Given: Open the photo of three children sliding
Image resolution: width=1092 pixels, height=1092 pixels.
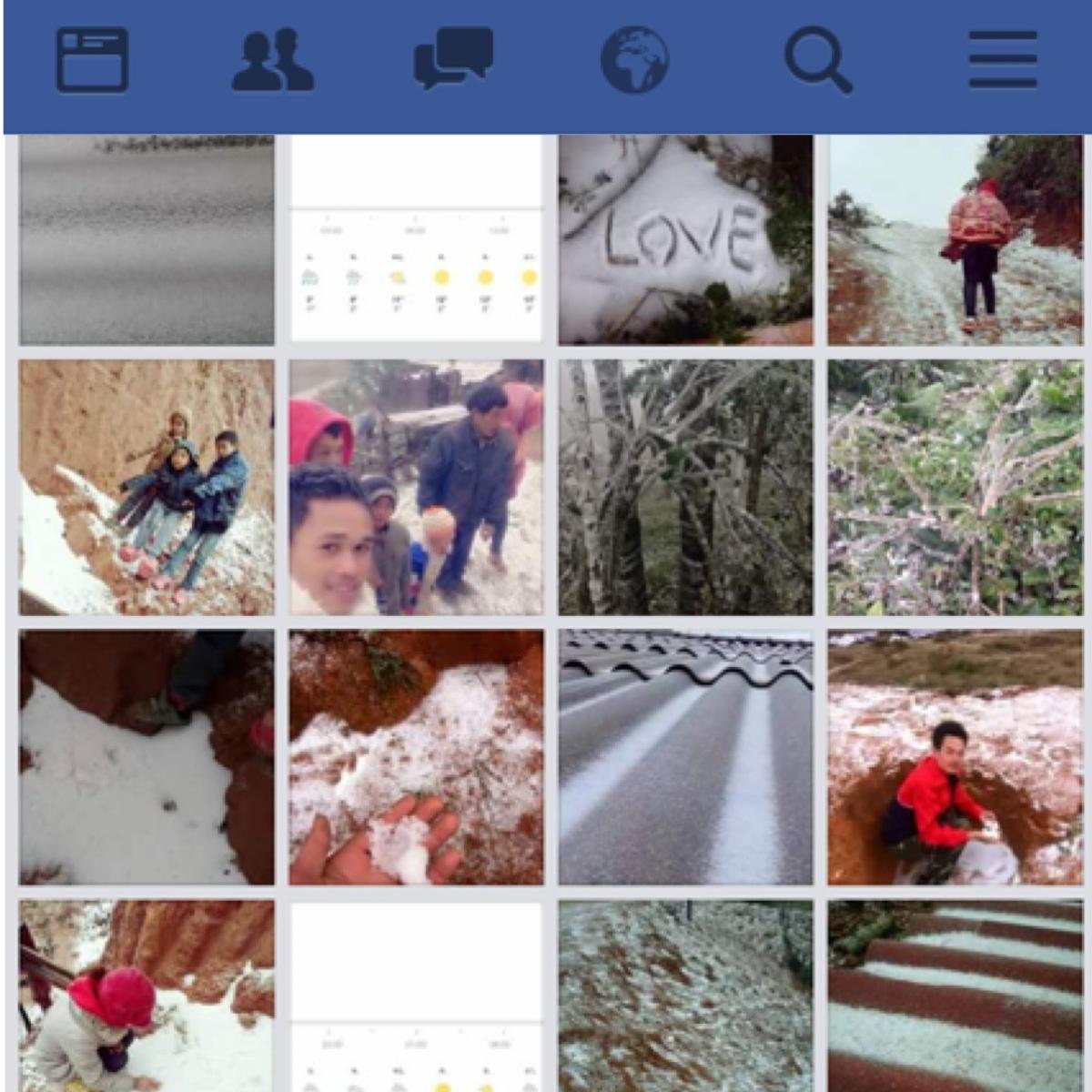Looking at the screenshot, I should click(x=147, y=487).
